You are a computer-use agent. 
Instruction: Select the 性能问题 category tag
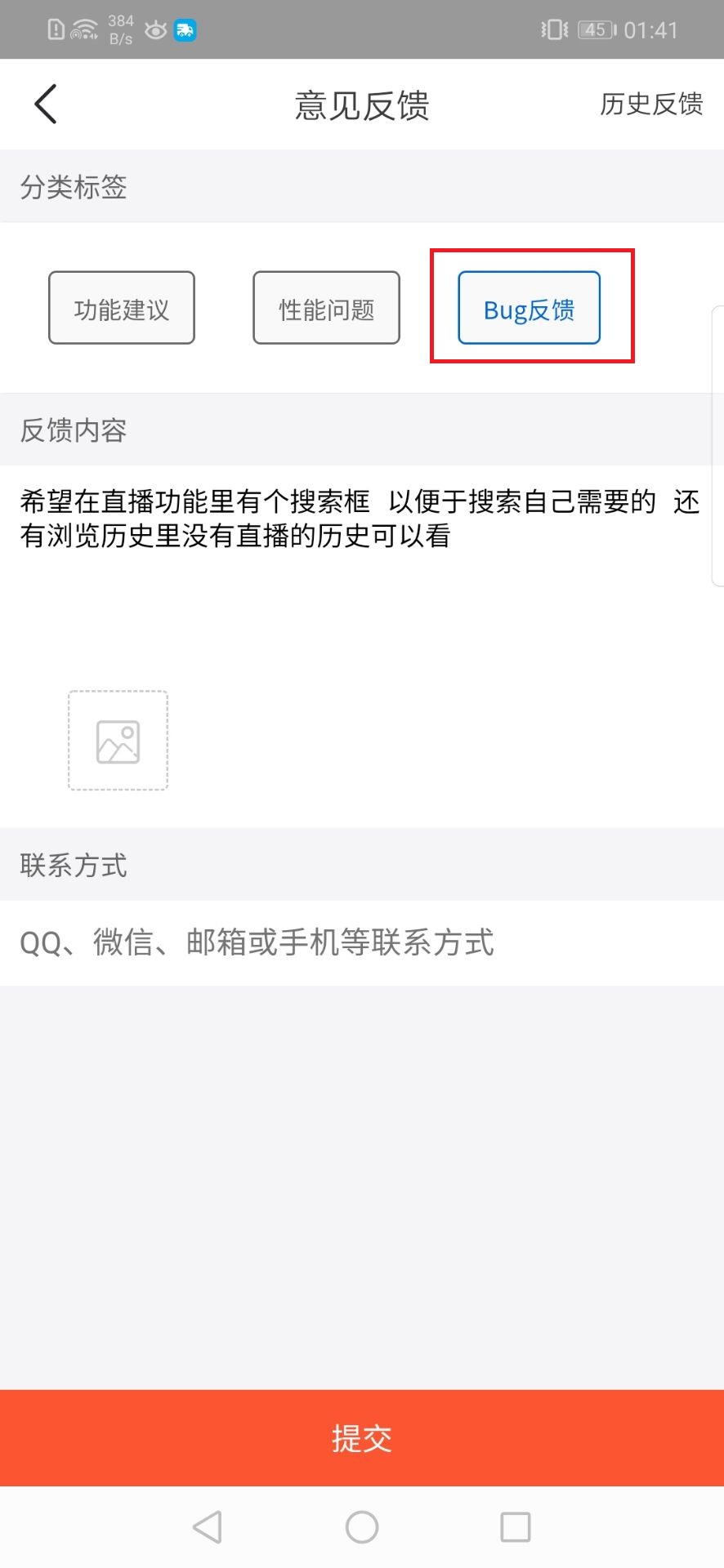326,308
